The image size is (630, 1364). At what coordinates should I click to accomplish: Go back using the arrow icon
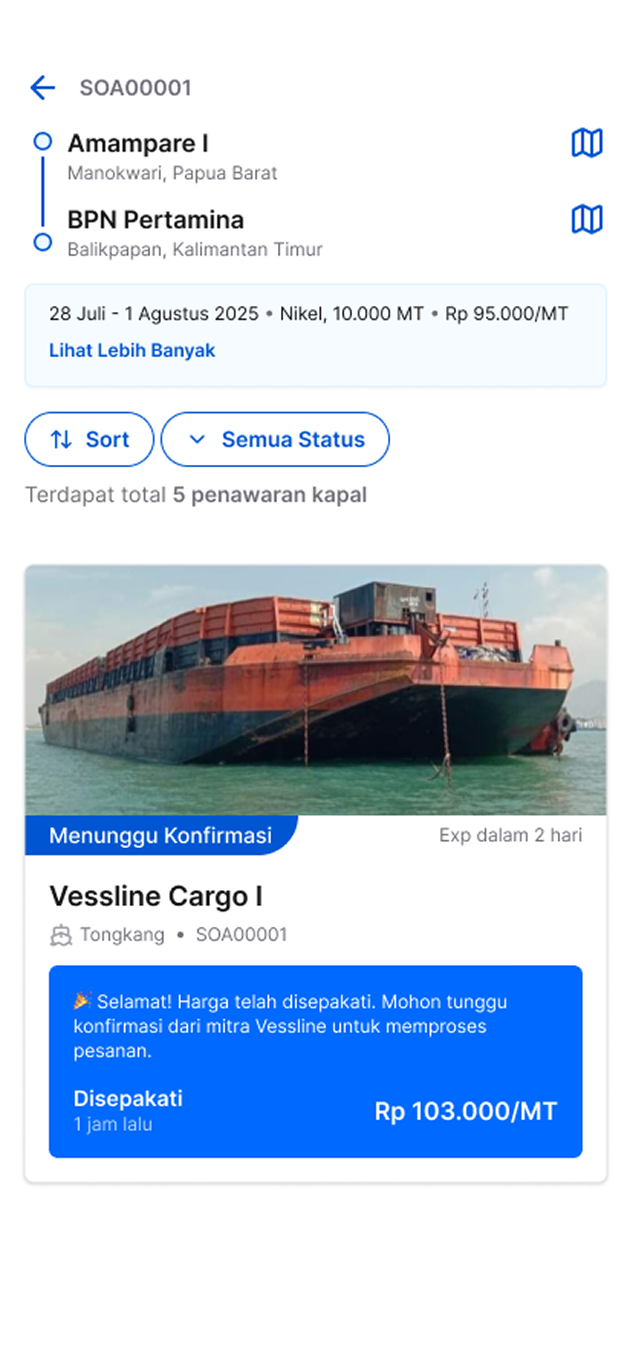42,88
